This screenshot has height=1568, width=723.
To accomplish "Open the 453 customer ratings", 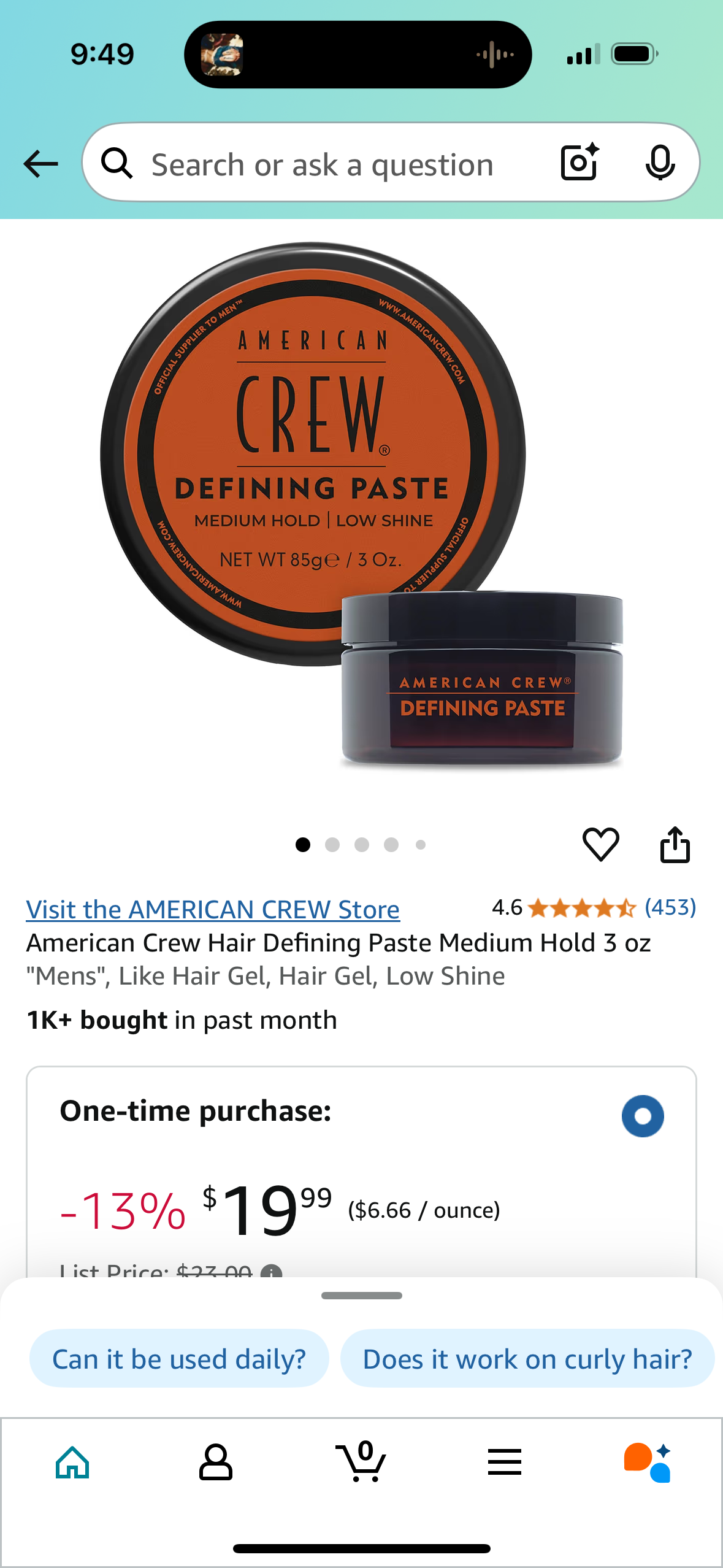I will click(x=670, y=907).
